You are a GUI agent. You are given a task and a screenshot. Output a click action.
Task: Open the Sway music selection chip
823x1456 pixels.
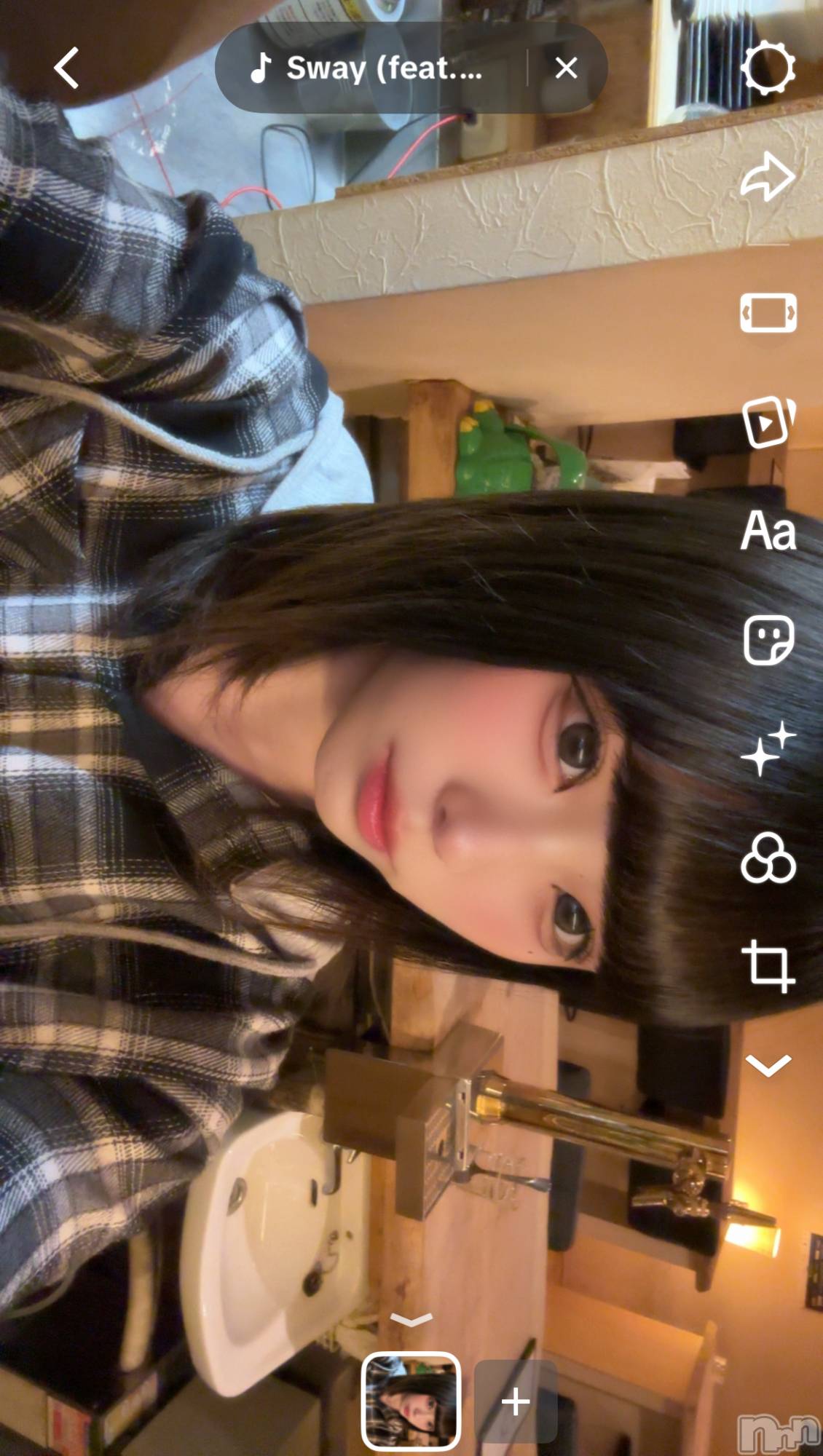tap(371, 68)
